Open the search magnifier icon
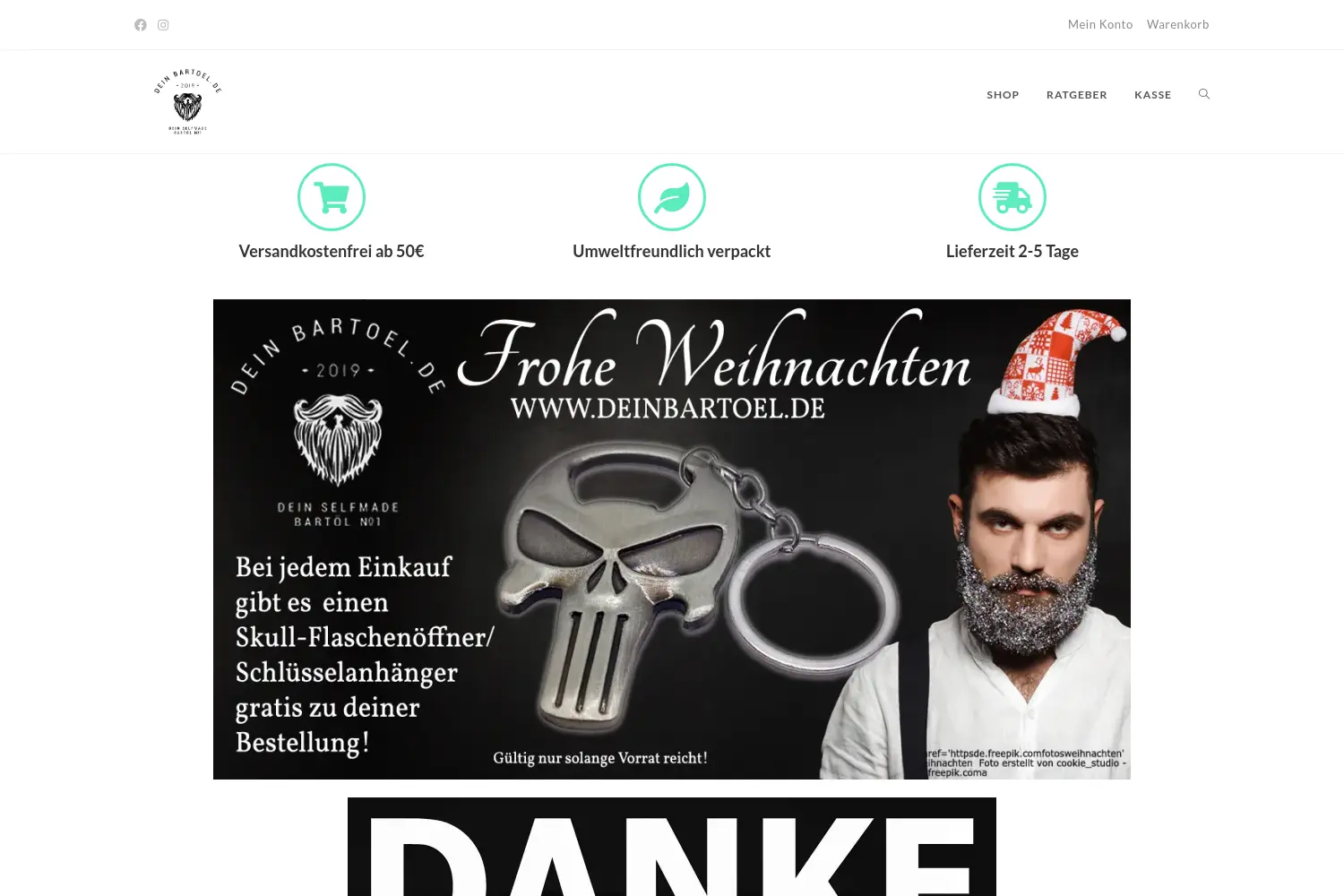This screenshot has width=1344, height=896. coord(1203,94)
